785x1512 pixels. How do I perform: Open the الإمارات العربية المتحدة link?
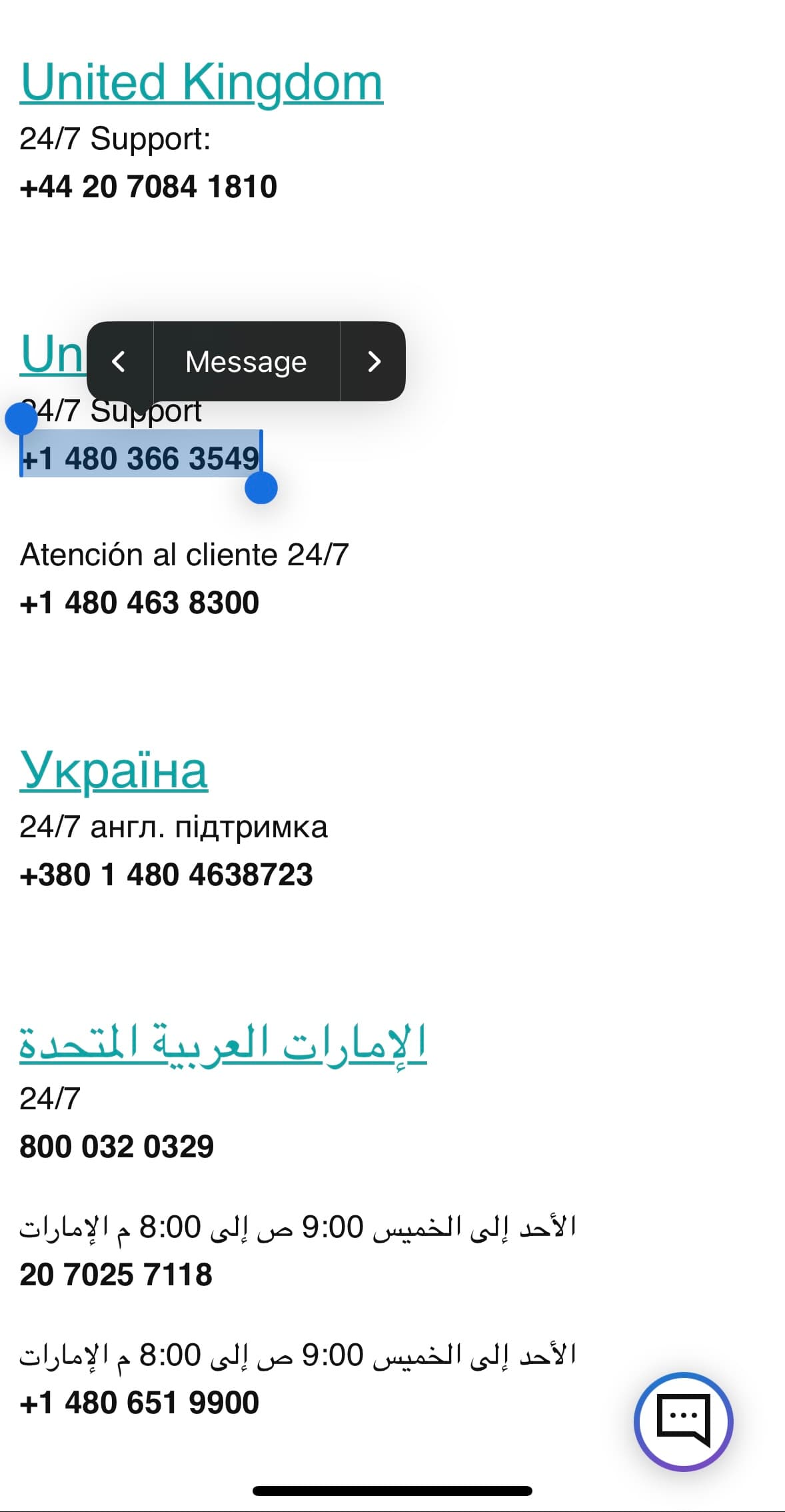click(223, 1042)
